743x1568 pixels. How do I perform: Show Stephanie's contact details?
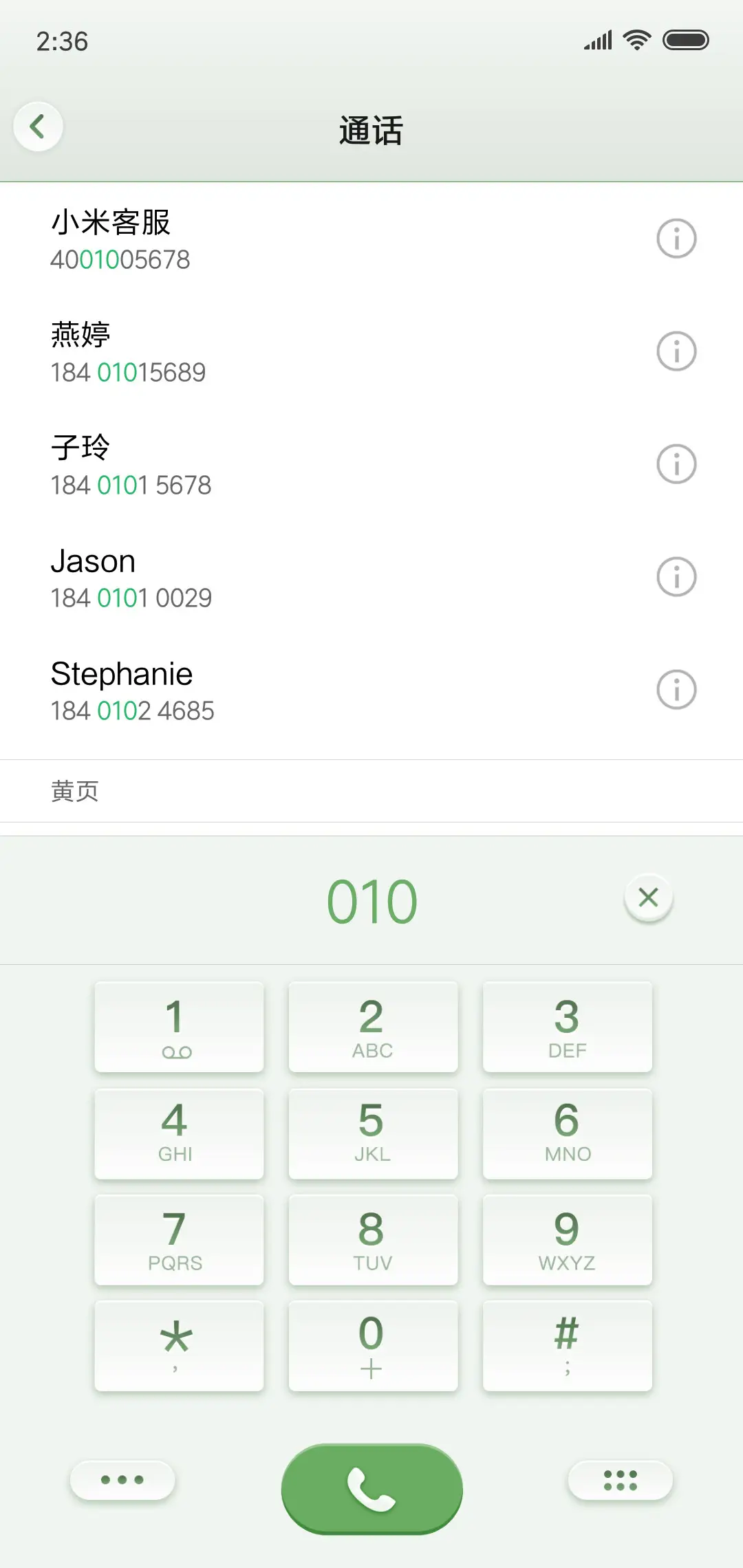pos(676,688)
